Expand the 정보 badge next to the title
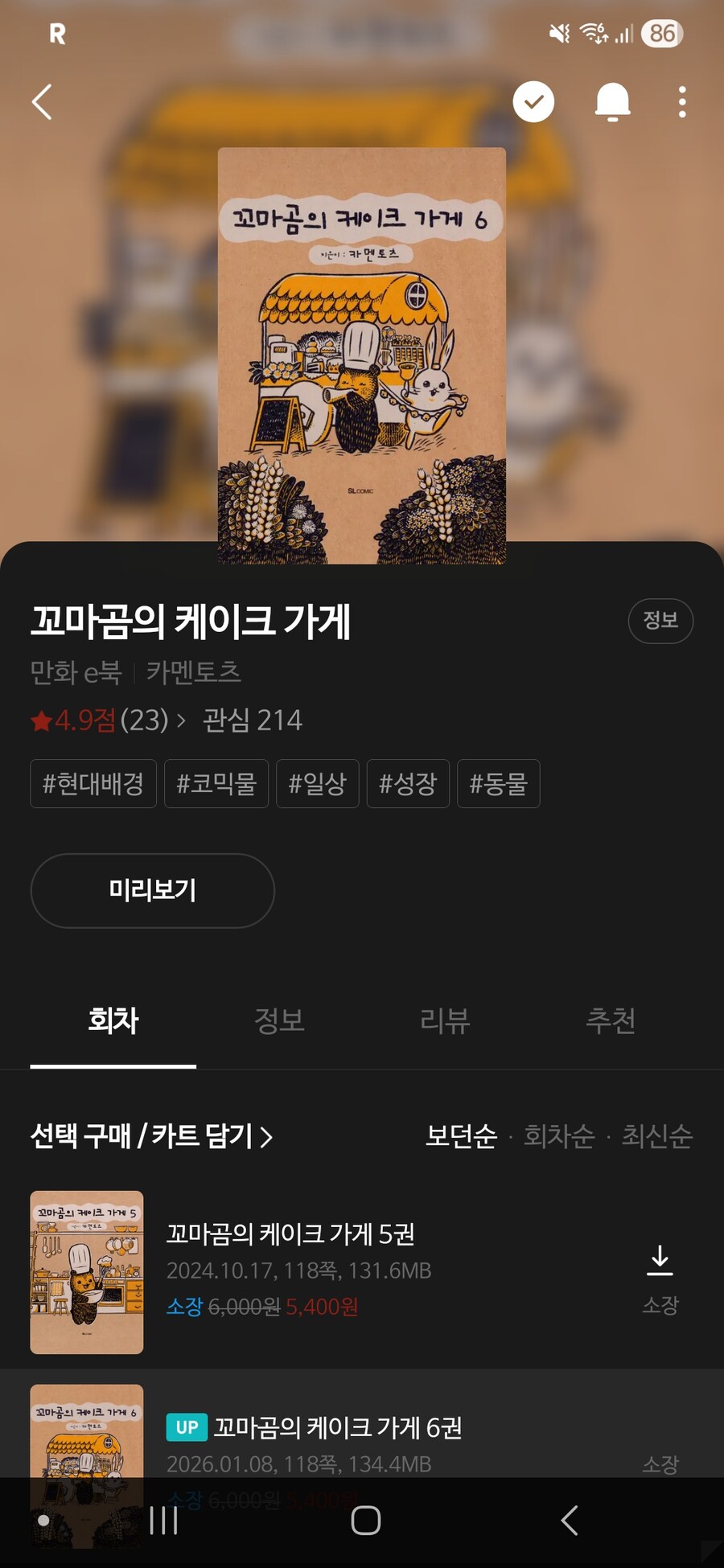The image size is (724, 1568). pos(660,621)
